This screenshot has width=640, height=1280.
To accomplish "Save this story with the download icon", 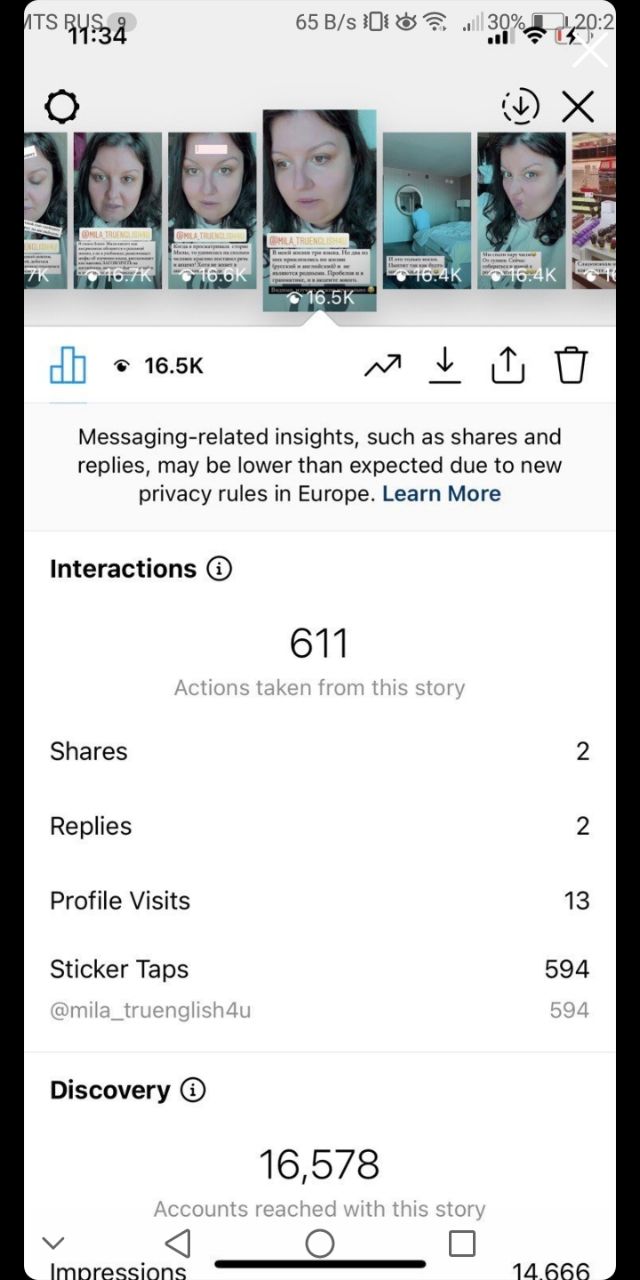I will pyautogui.click(x=445, y=366).
